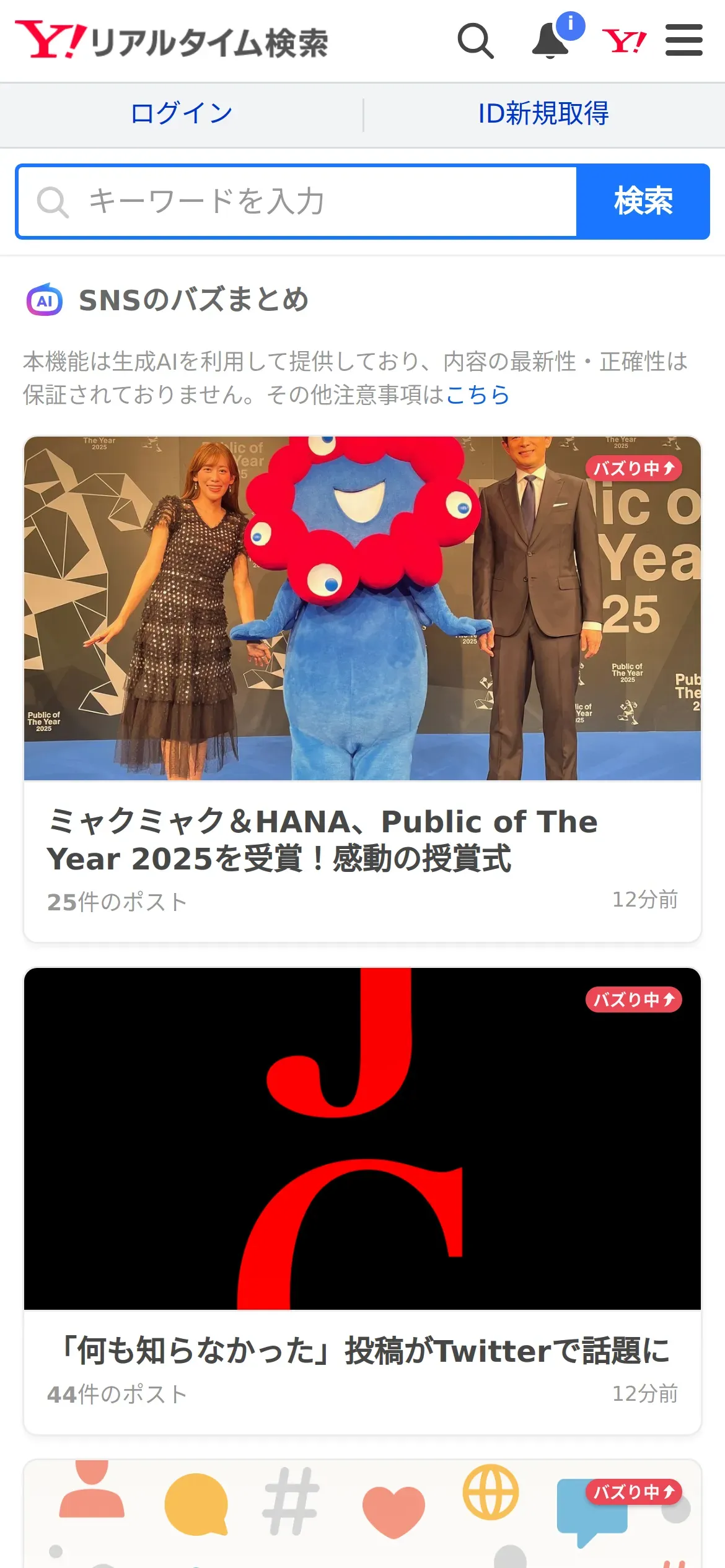
Task: Open the hamburger menu
Action: pyautogui.click(x=683, y=41)
